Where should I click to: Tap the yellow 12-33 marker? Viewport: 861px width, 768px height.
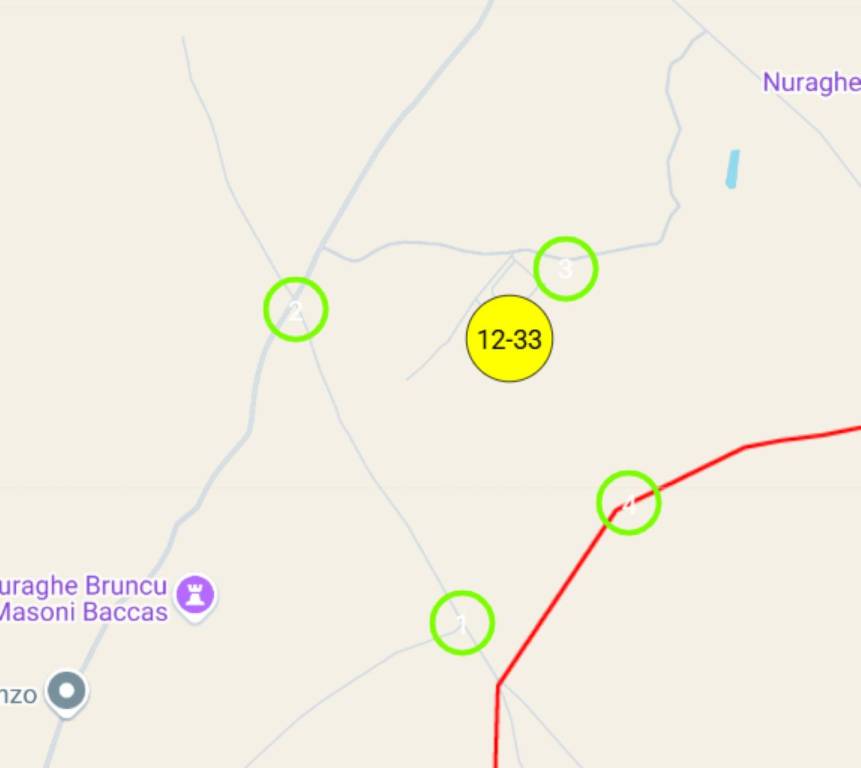tap(510, 339)
